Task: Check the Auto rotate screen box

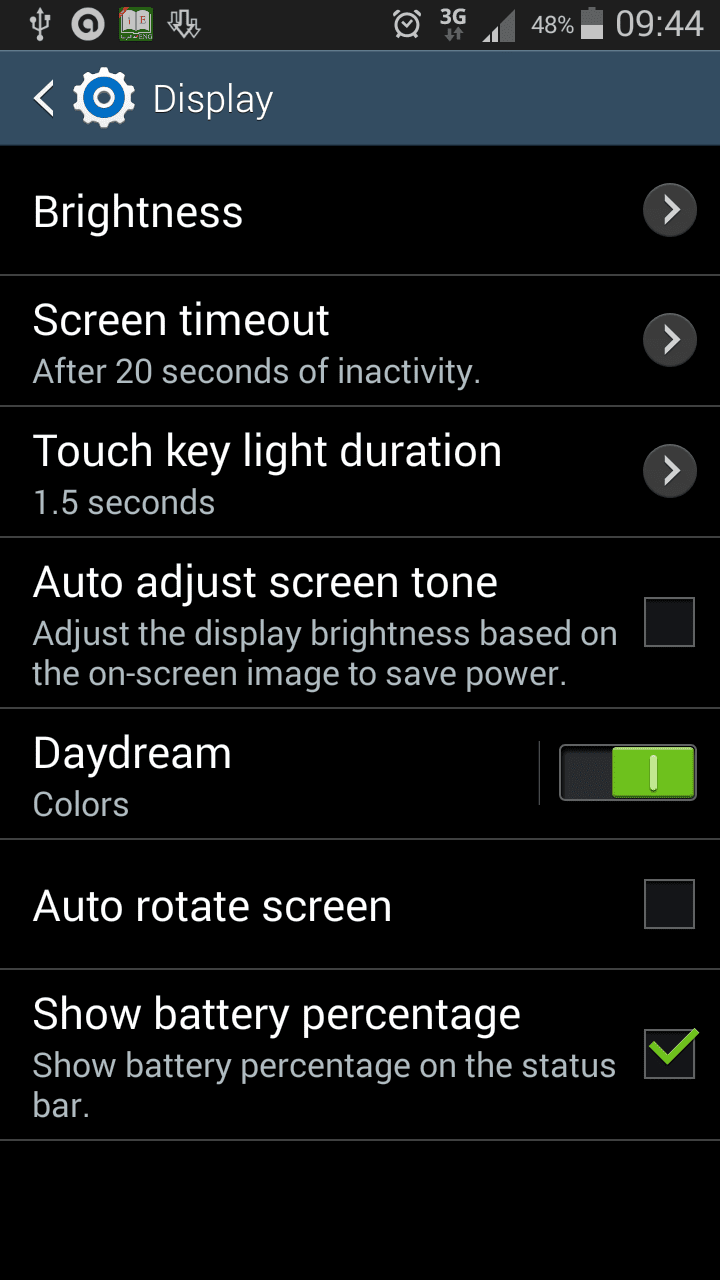Action: click(x=669, y=904)
